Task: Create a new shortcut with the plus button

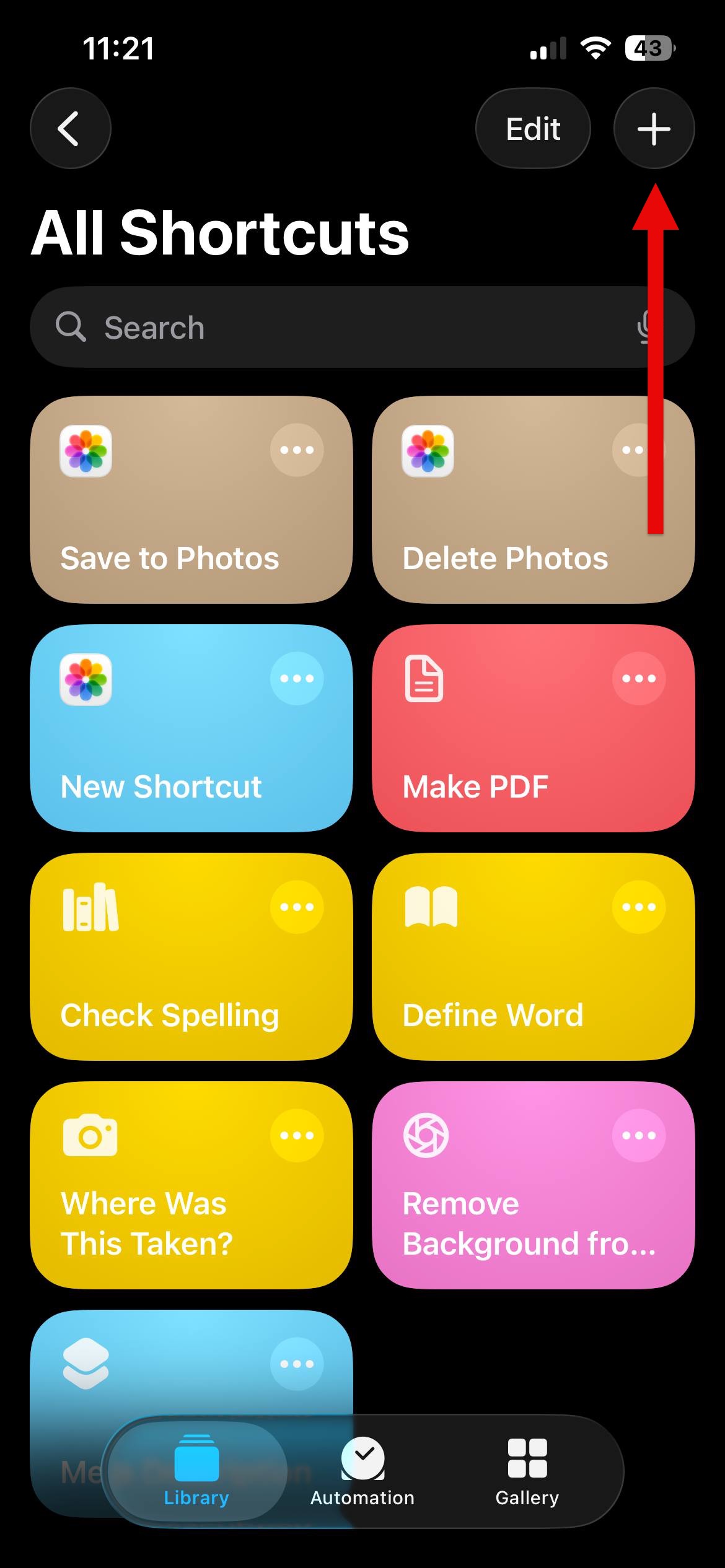Action: click(654, 128)
